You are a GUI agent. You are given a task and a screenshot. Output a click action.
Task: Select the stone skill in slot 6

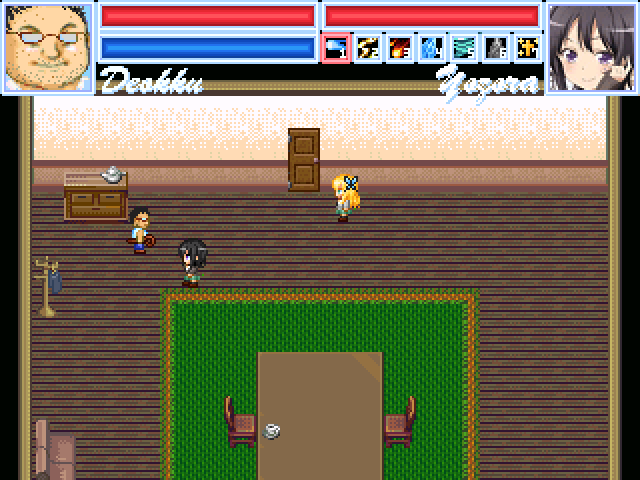pos(496,47)
